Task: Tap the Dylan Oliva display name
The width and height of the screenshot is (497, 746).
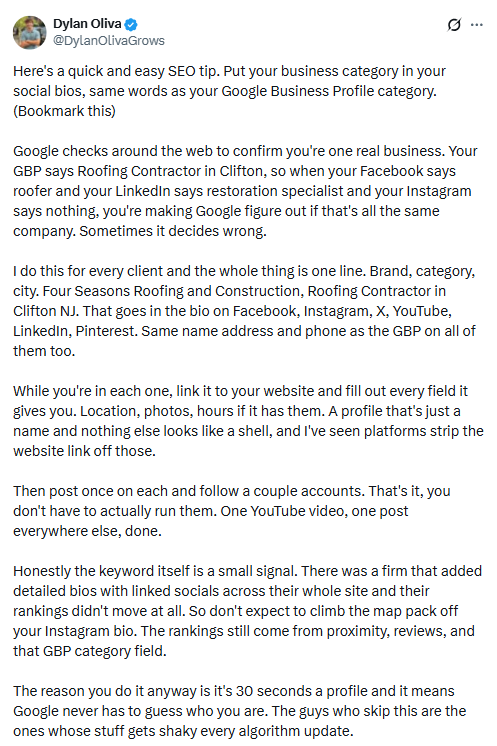Action: (87, 24)
